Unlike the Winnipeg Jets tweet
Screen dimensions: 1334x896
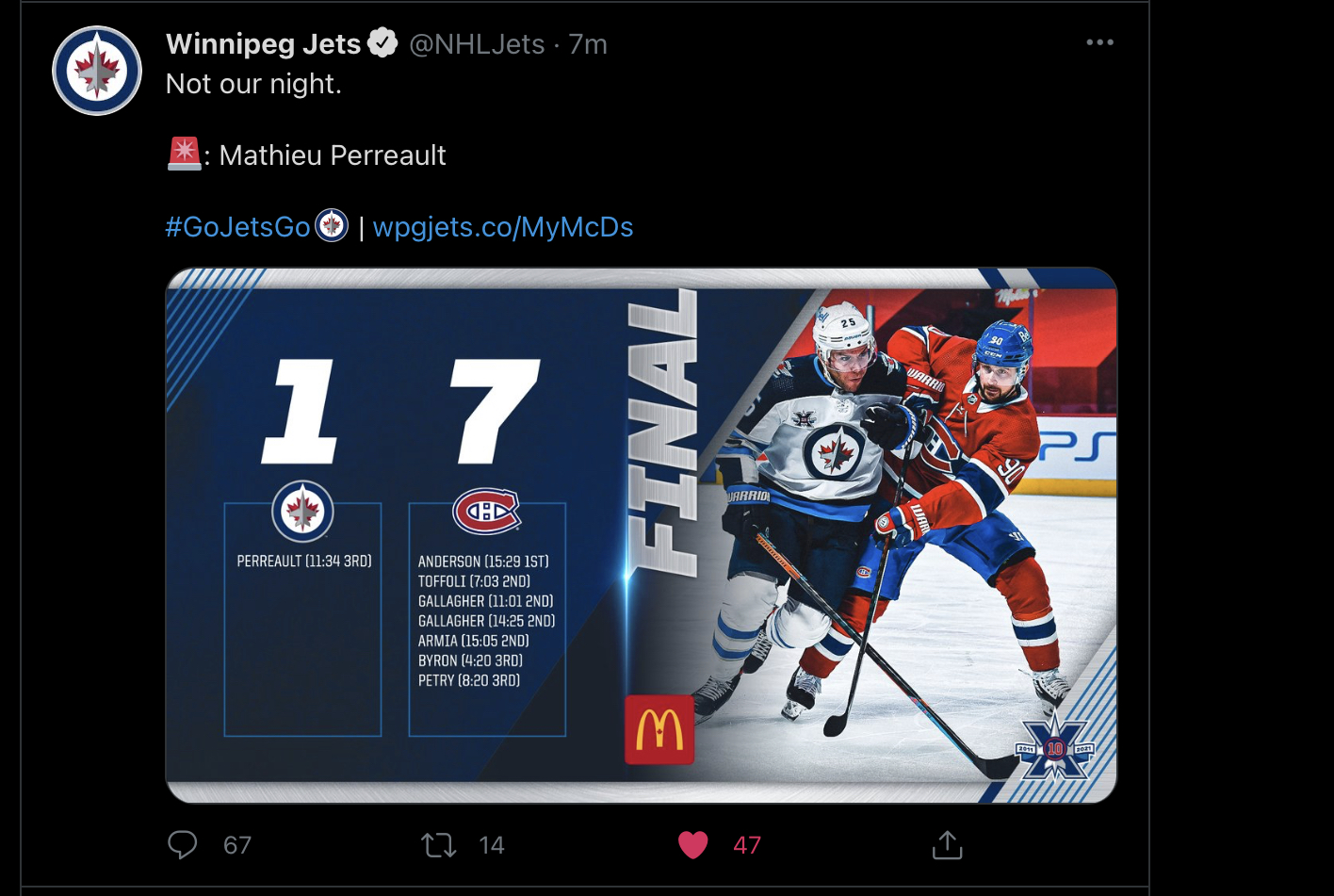click(x=693, y=845)
